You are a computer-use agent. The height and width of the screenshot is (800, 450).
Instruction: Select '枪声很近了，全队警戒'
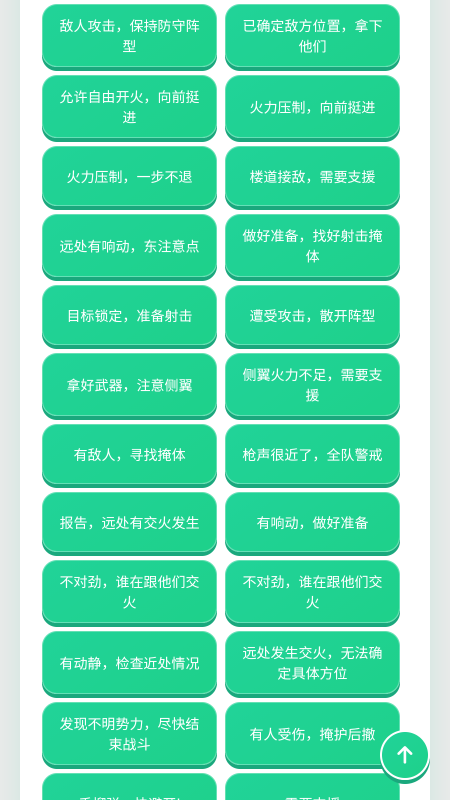coord(312,455)
